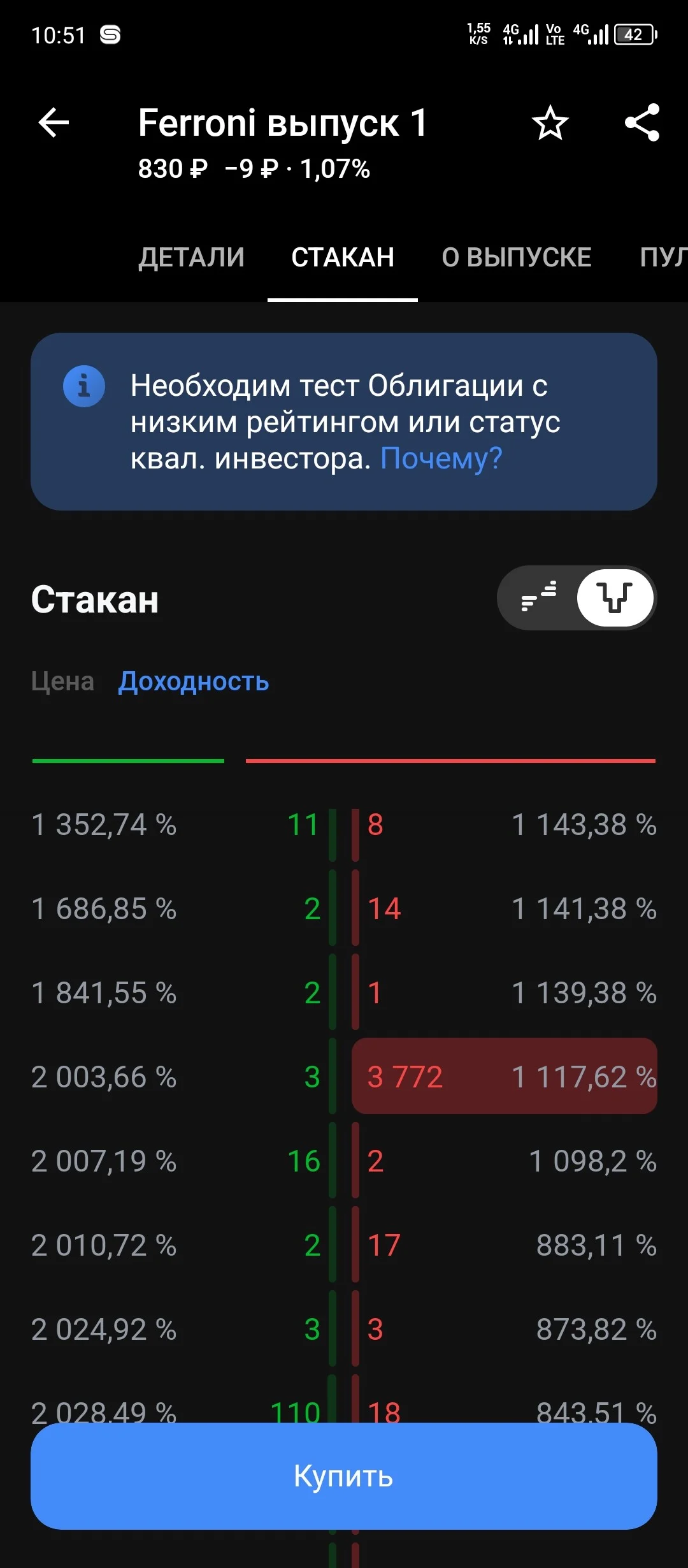Tap the Купить button
The image size is (688, 1568).
tap(344, 1476)
